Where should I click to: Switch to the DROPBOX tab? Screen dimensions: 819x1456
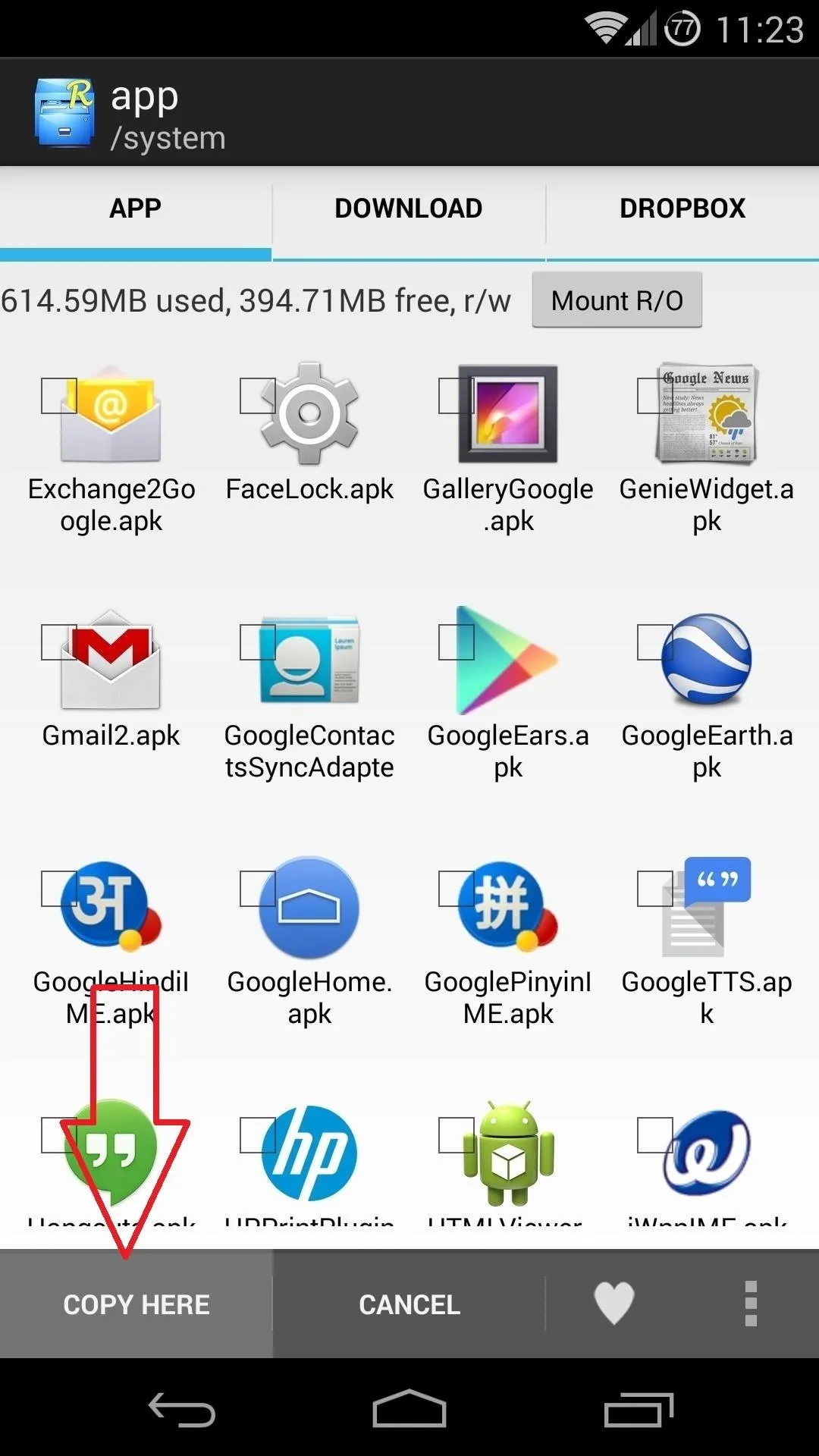(x=682, y=209)
